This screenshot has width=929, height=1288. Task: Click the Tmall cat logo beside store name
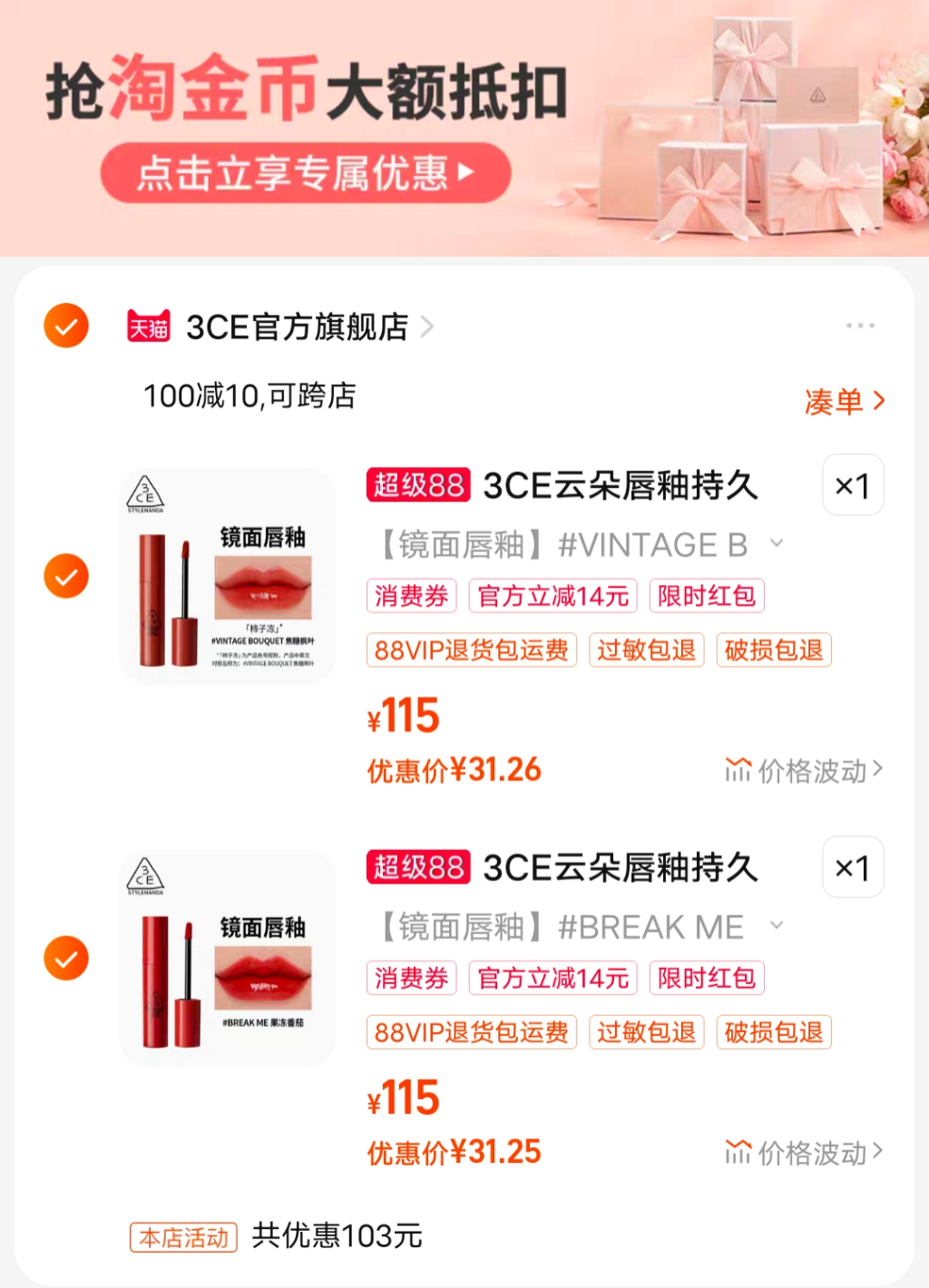150,327
